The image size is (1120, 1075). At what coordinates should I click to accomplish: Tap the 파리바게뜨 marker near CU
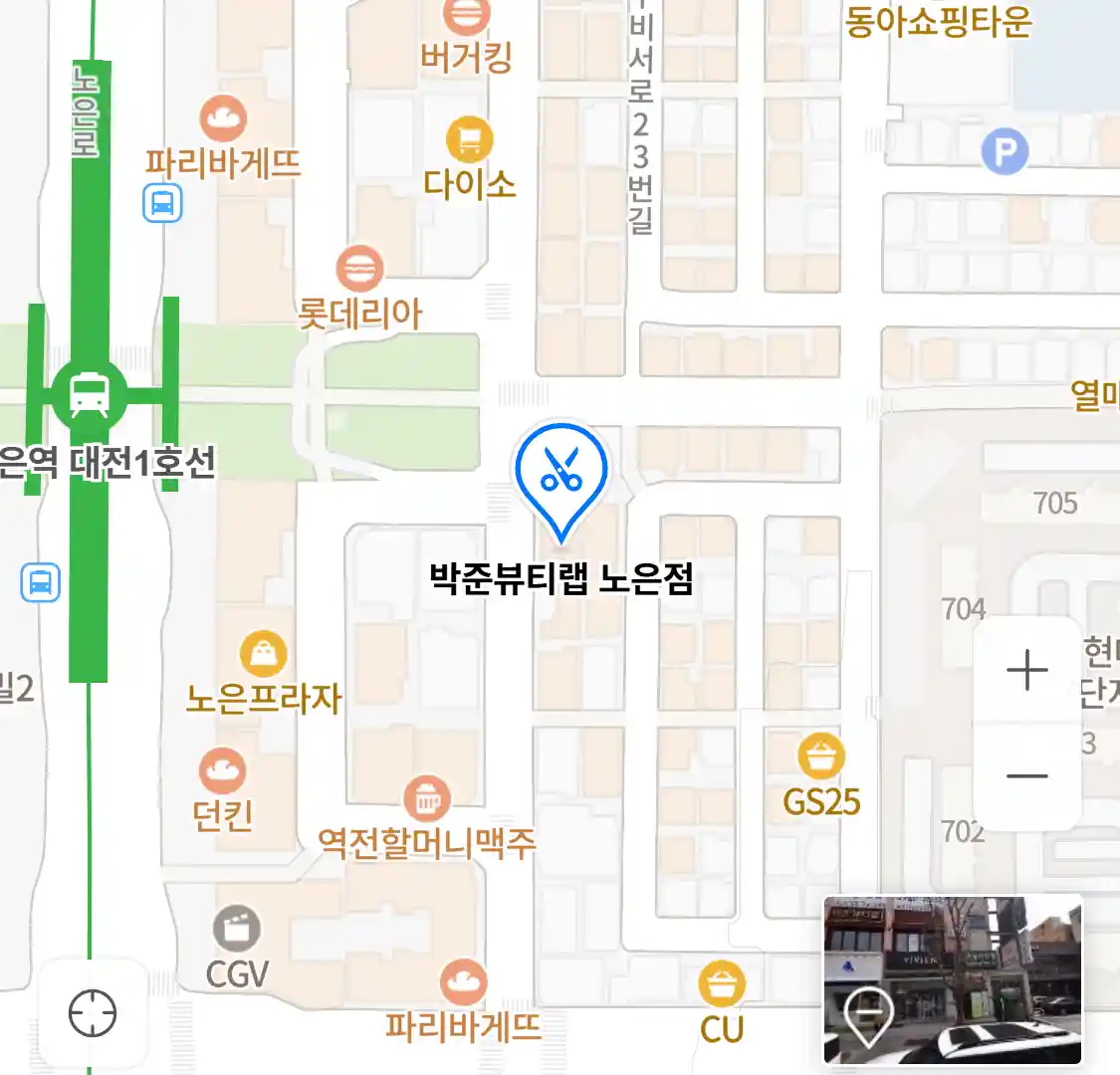click(x=463, y=982)
